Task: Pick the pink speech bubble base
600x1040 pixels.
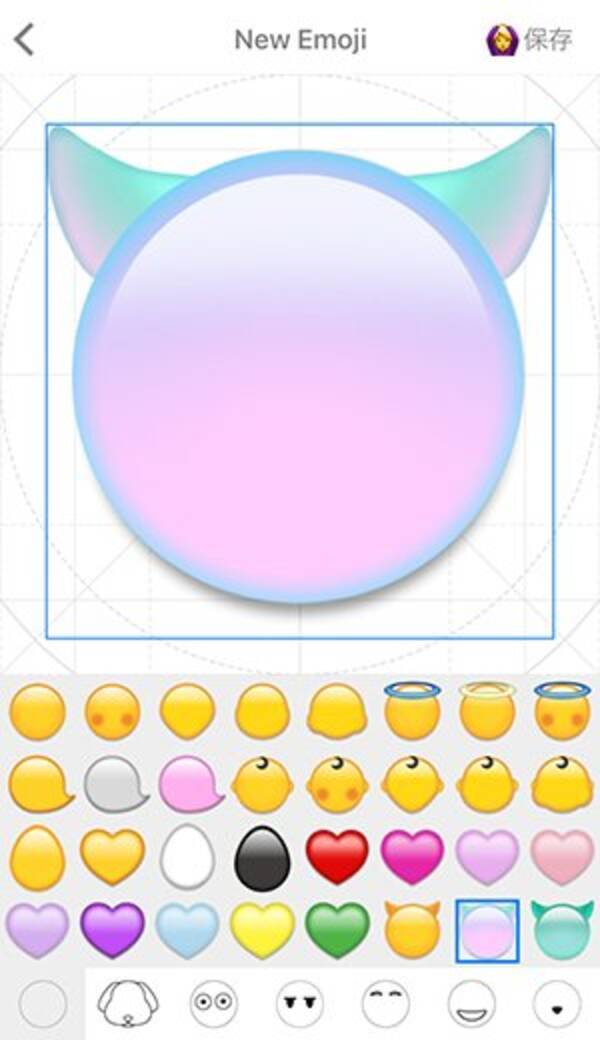Action: [x=190, y=784]
